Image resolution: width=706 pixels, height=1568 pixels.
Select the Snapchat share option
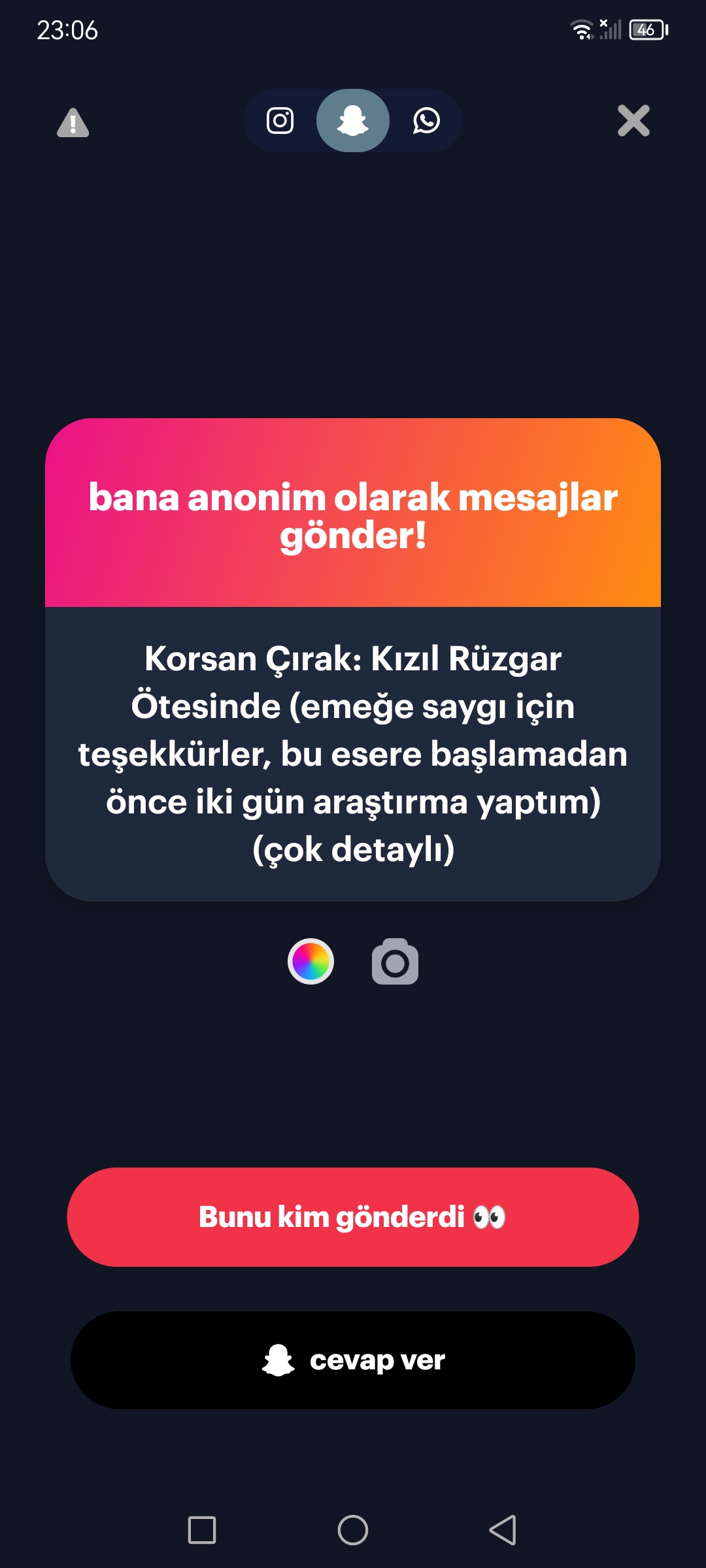(x=353, y=120)
